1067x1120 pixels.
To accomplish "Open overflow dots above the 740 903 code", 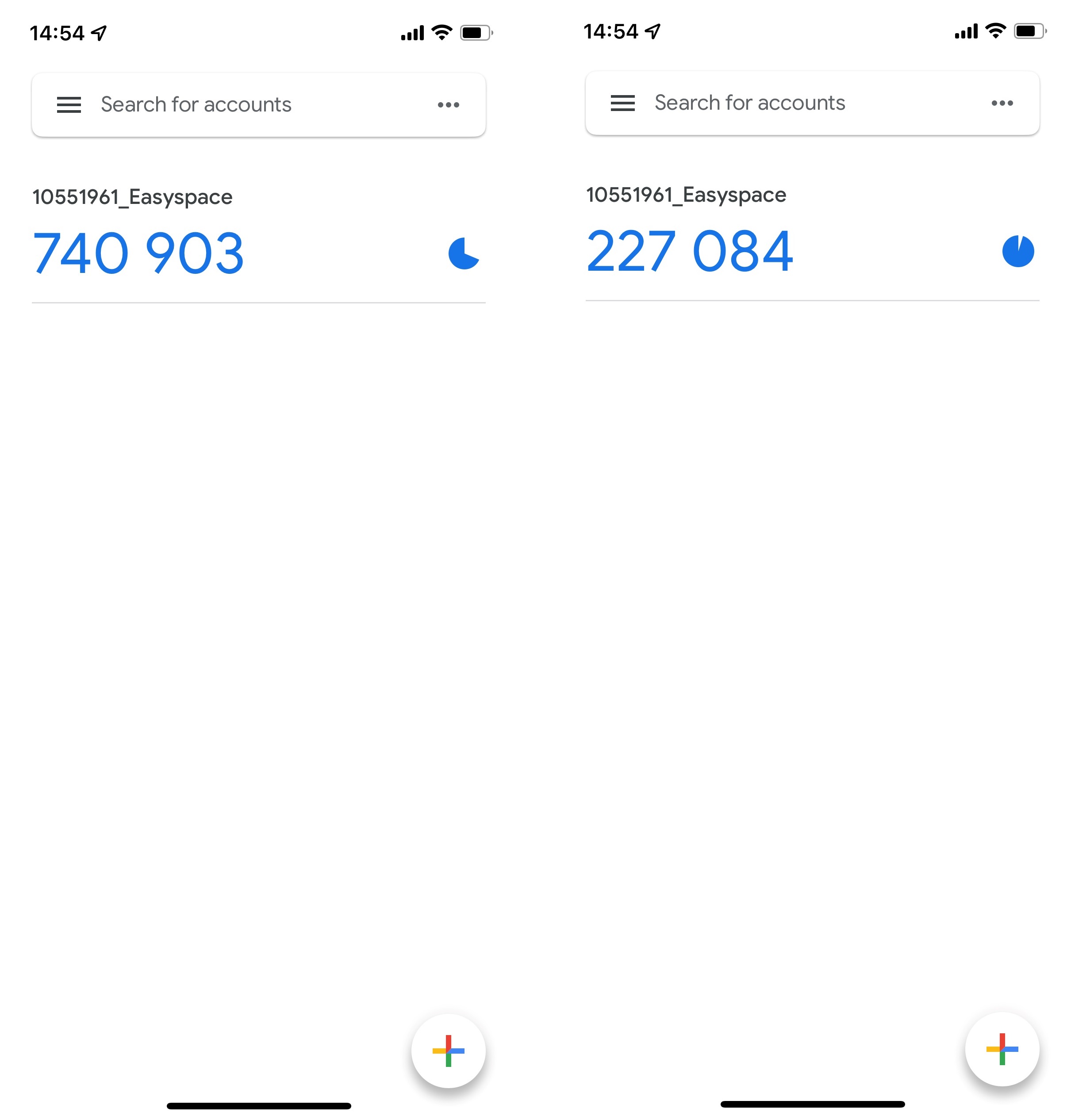I will tap(448, 105).
